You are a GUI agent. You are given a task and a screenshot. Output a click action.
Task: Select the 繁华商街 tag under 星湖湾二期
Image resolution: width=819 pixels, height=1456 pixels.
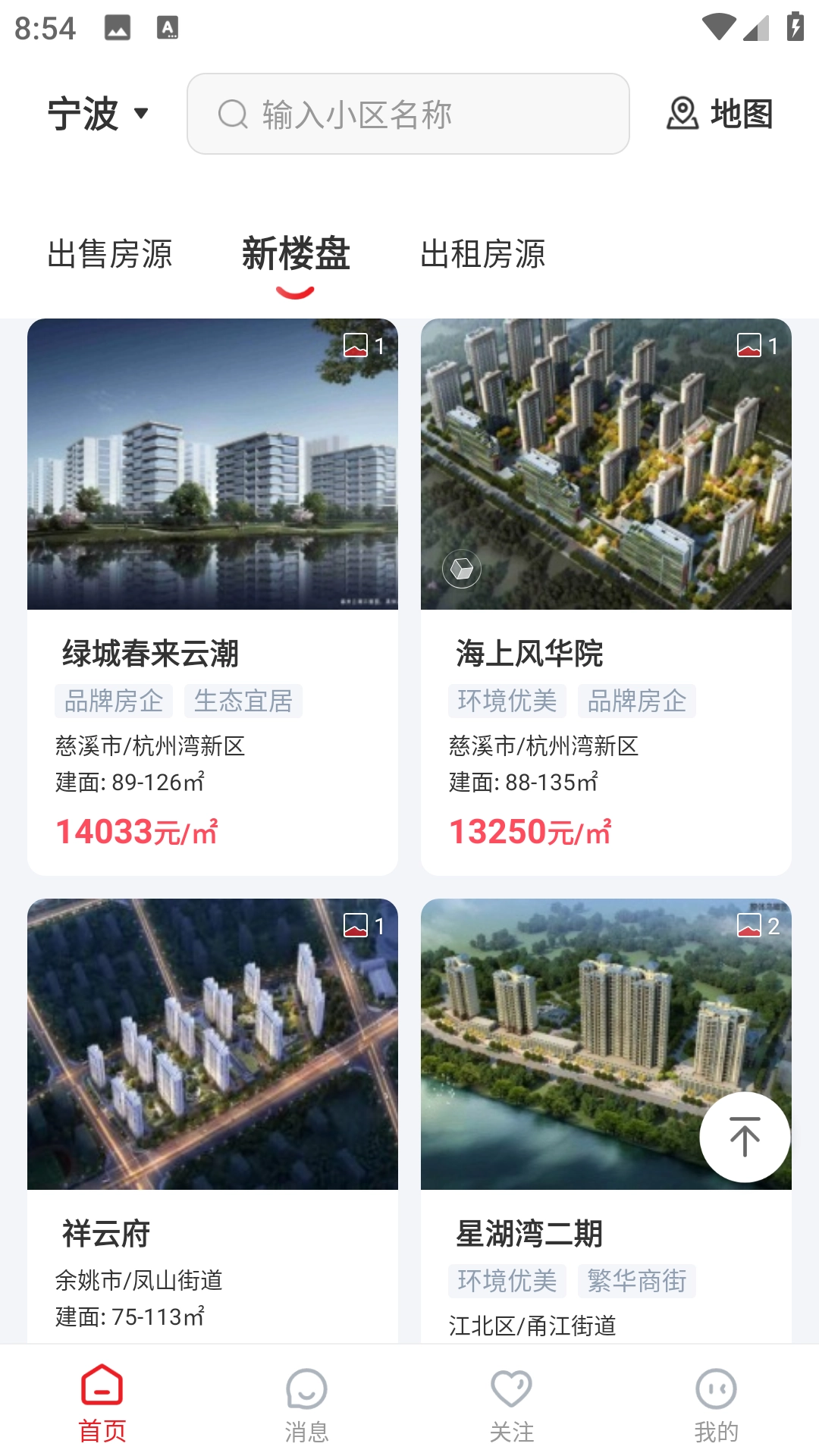tap(637, 1281)
